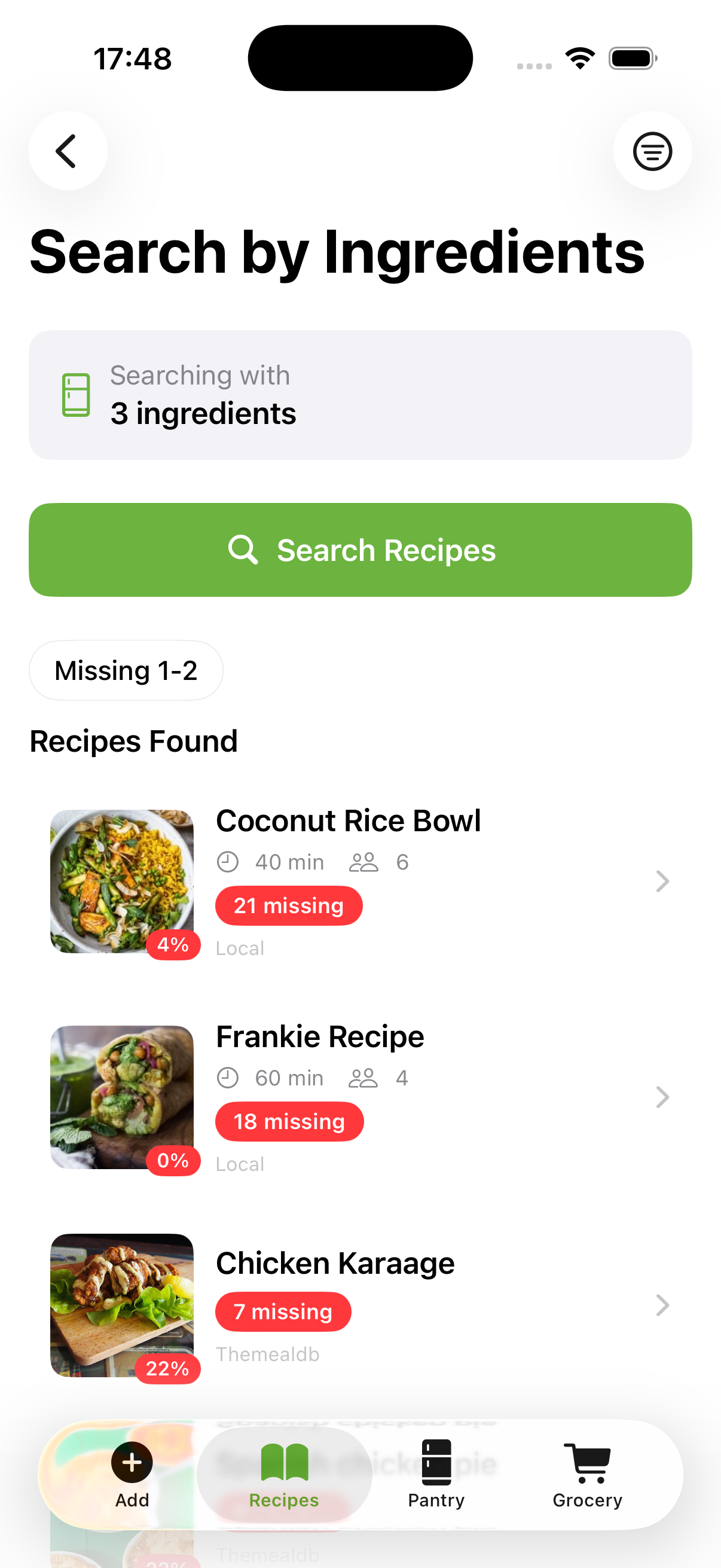The image size is (721, 1568).
Task: Open the Searching with 3 ingredients card
Action: [x=360, y=395]
